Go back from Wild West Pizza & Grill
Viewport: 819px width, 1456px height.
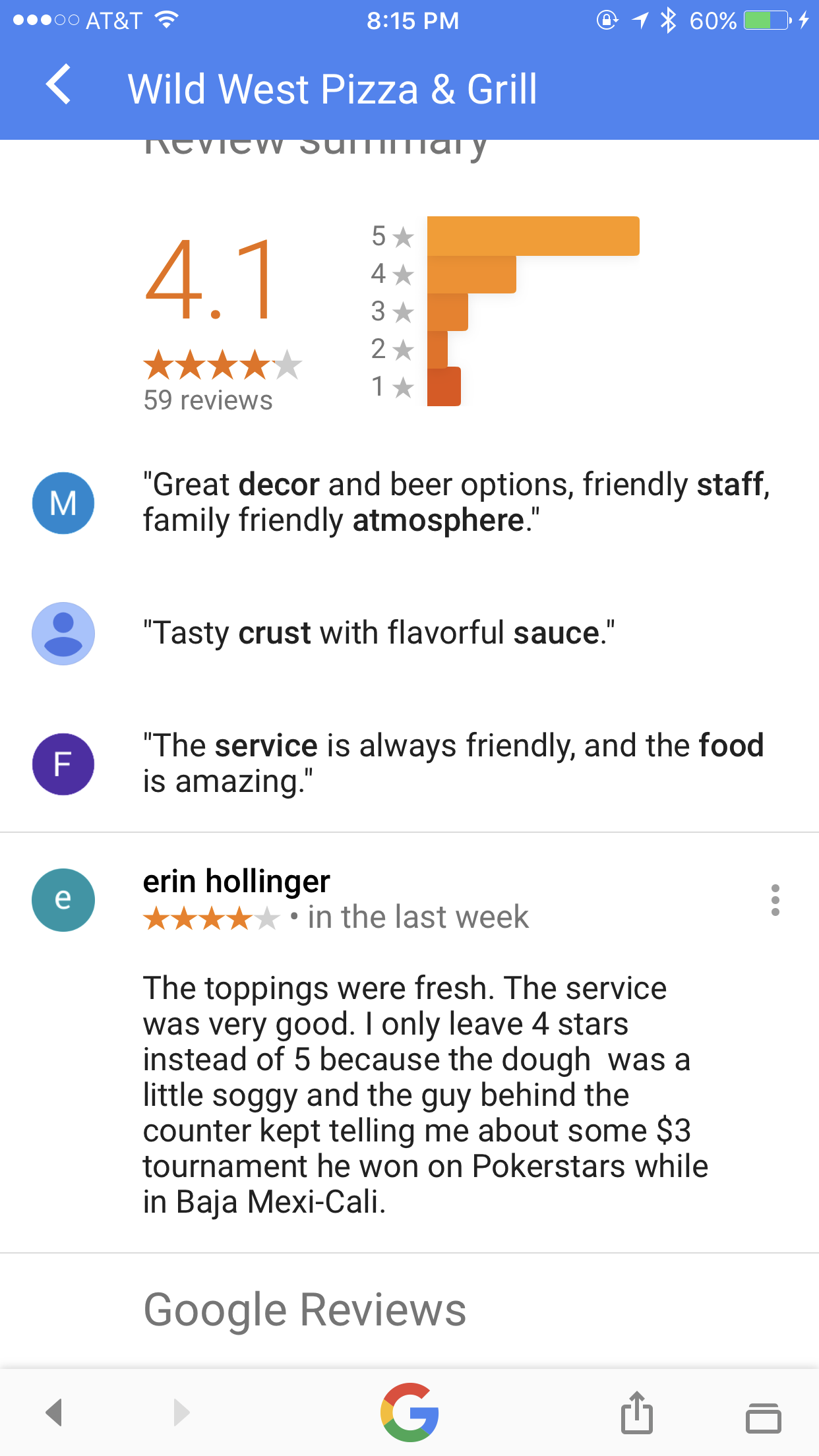pos(58,86)
